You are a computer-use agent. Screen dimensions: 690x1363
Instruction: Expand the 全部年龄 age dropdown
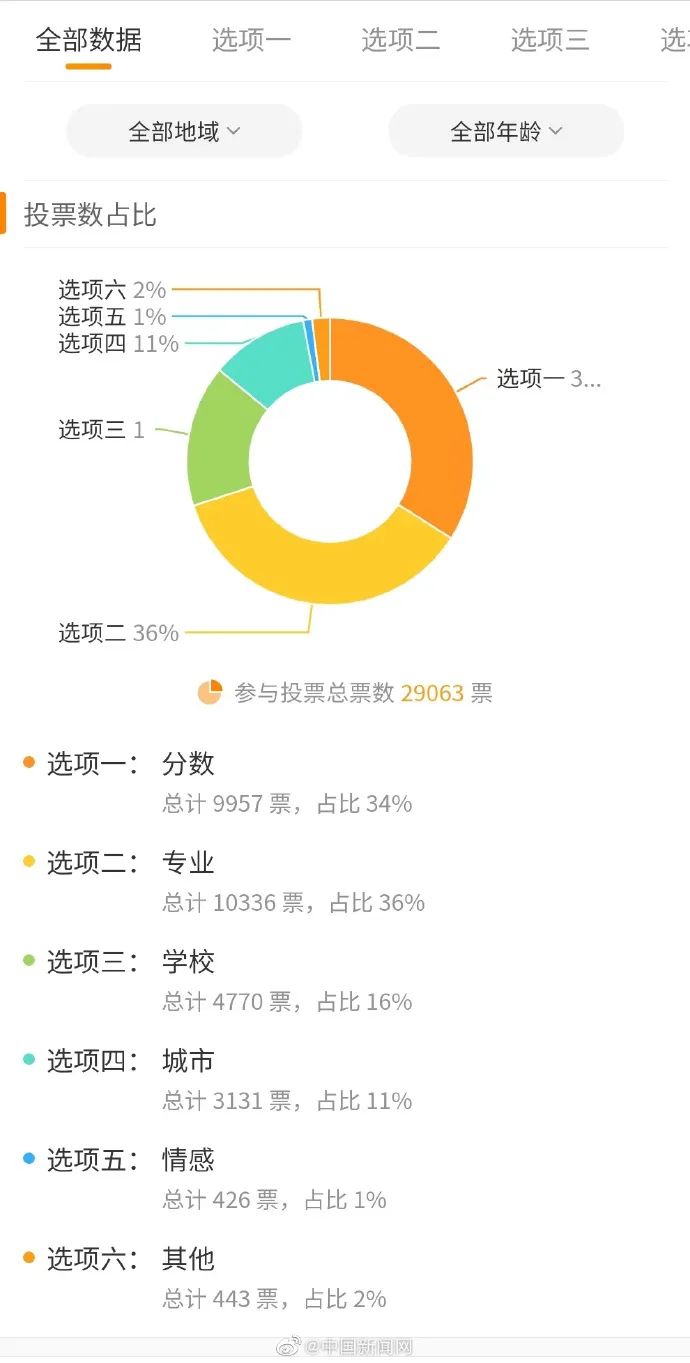pyautogui.click(x=506, y=131)
